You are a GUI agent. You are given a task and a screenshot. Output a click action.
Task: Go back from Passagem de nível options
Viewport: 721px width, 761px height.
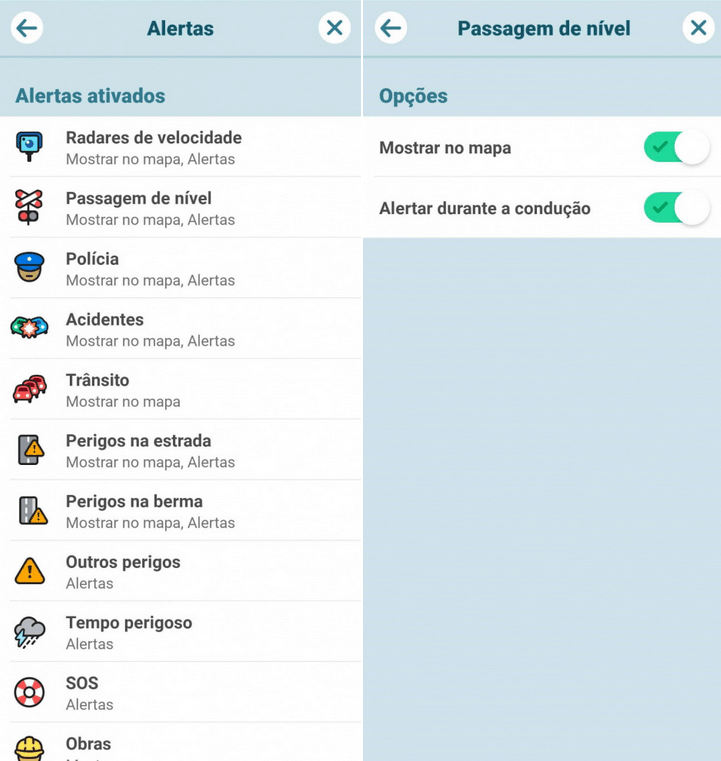390,28
